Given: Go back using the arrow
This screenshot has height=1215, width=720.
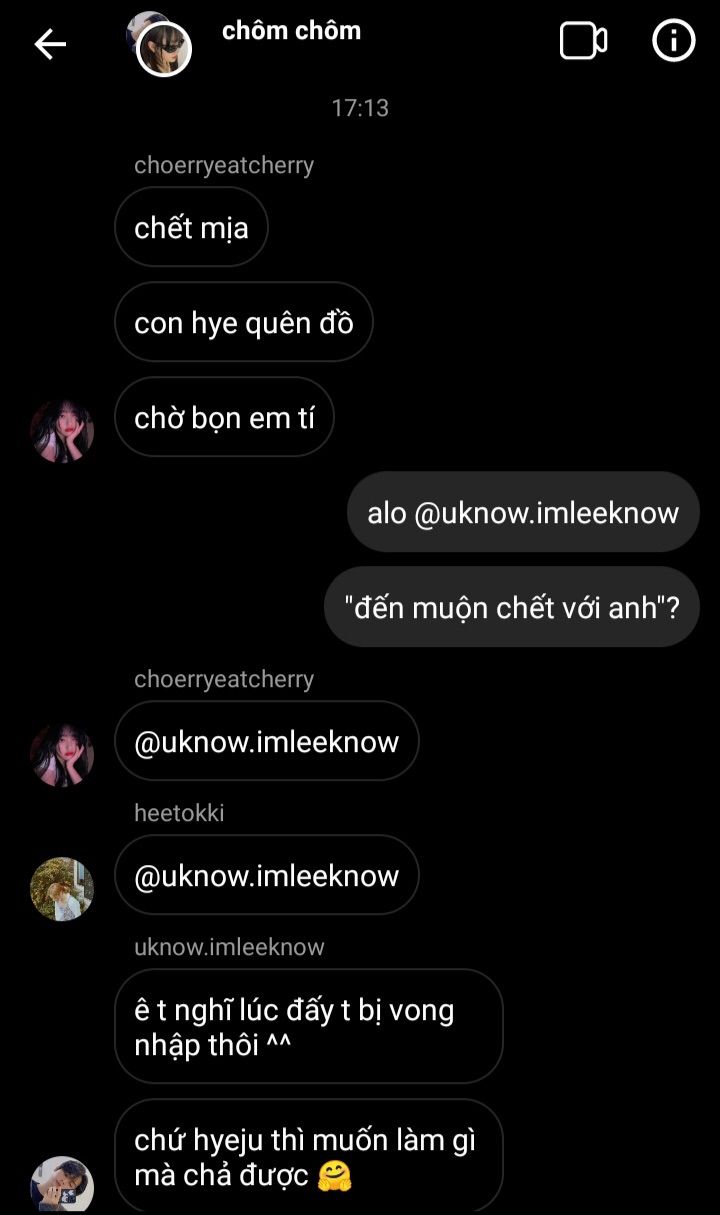Looking at the screenshot, I should (x=50, y=43).
